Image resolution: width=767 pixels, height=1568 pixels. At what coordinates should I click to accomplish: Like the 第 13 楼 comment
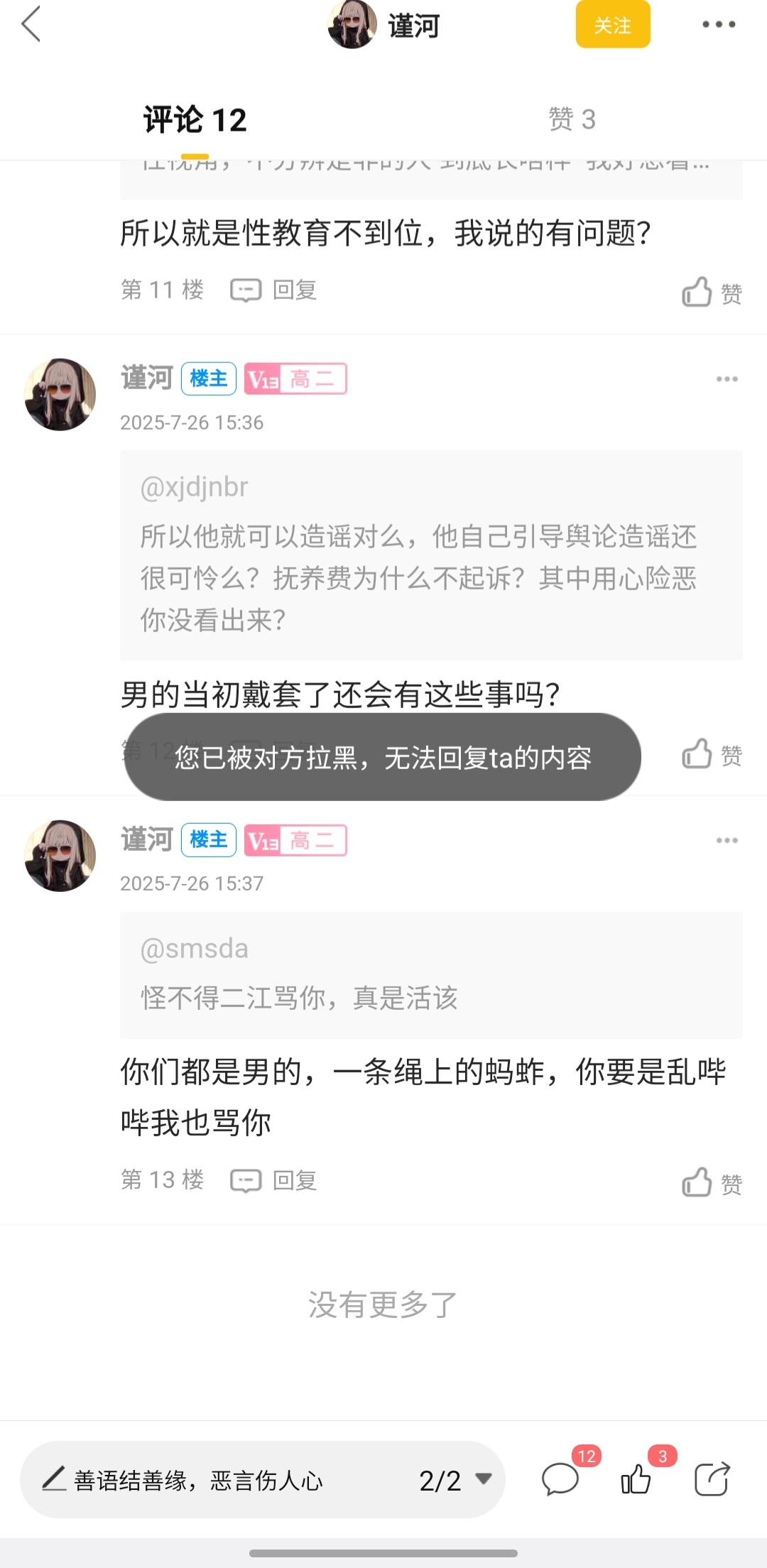711,1182
